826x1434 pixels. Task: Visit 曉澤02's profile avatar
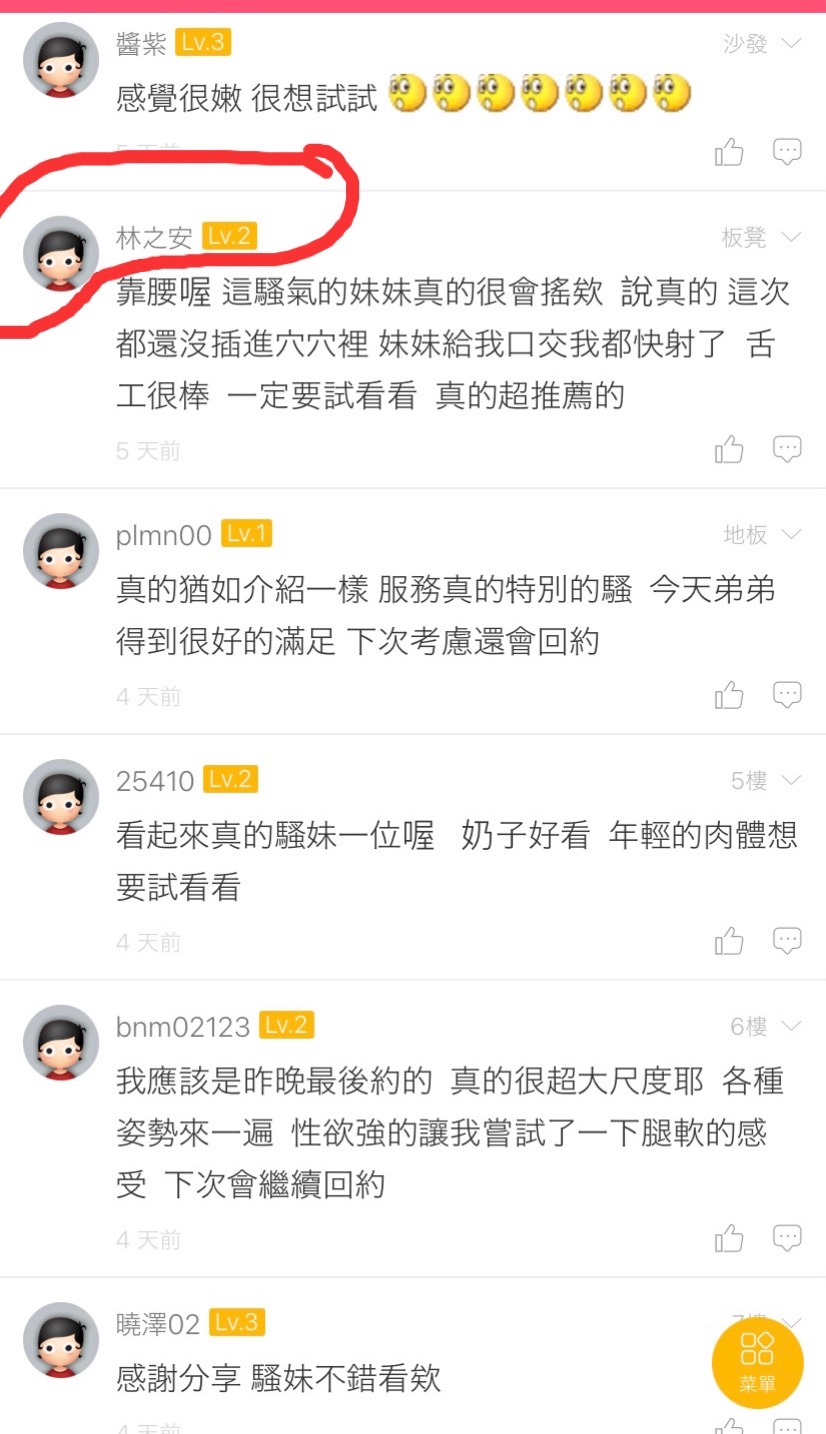[61, 1340]
